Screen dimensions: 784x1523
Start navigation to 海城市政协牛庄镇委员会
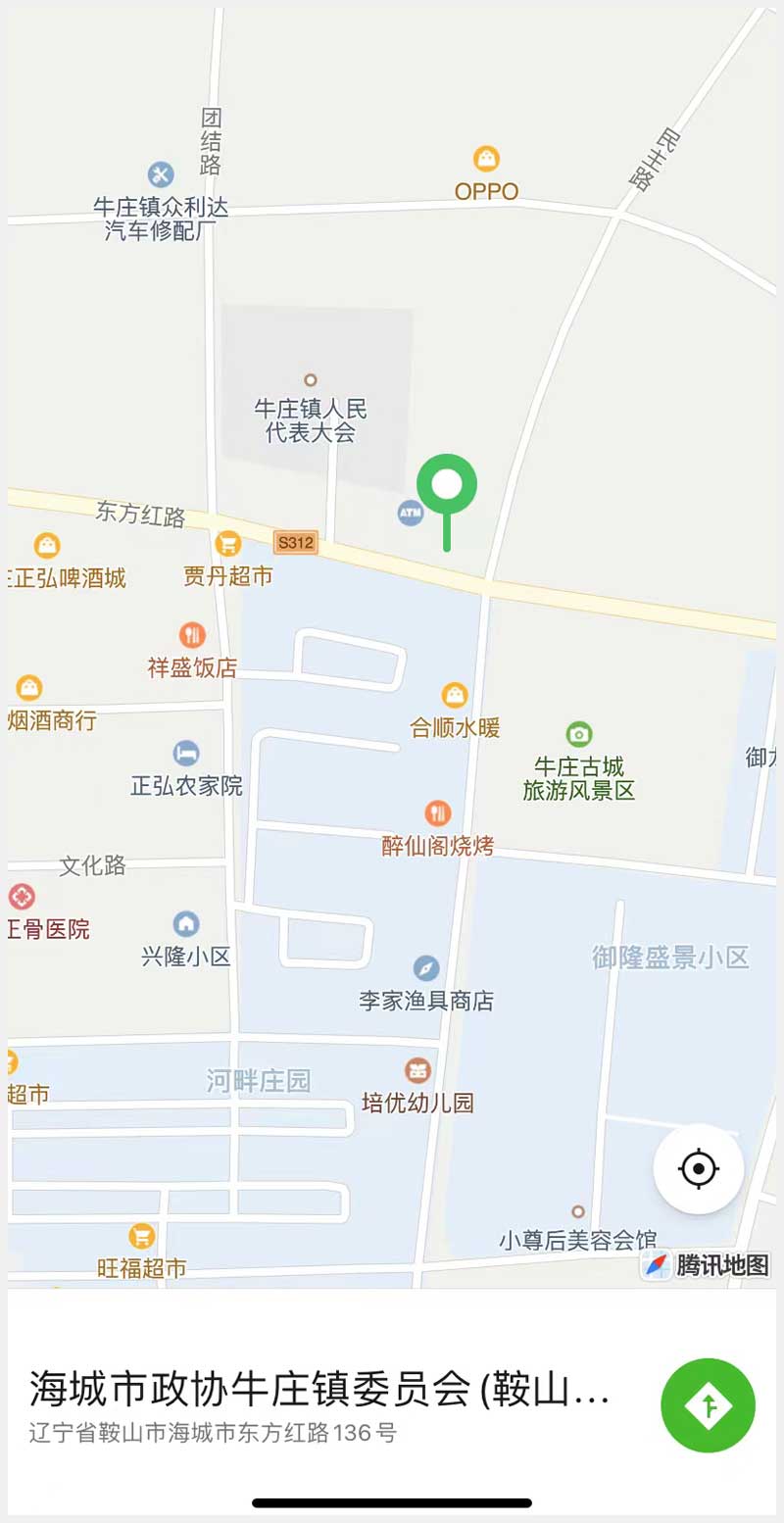(x=708, y=1404)
